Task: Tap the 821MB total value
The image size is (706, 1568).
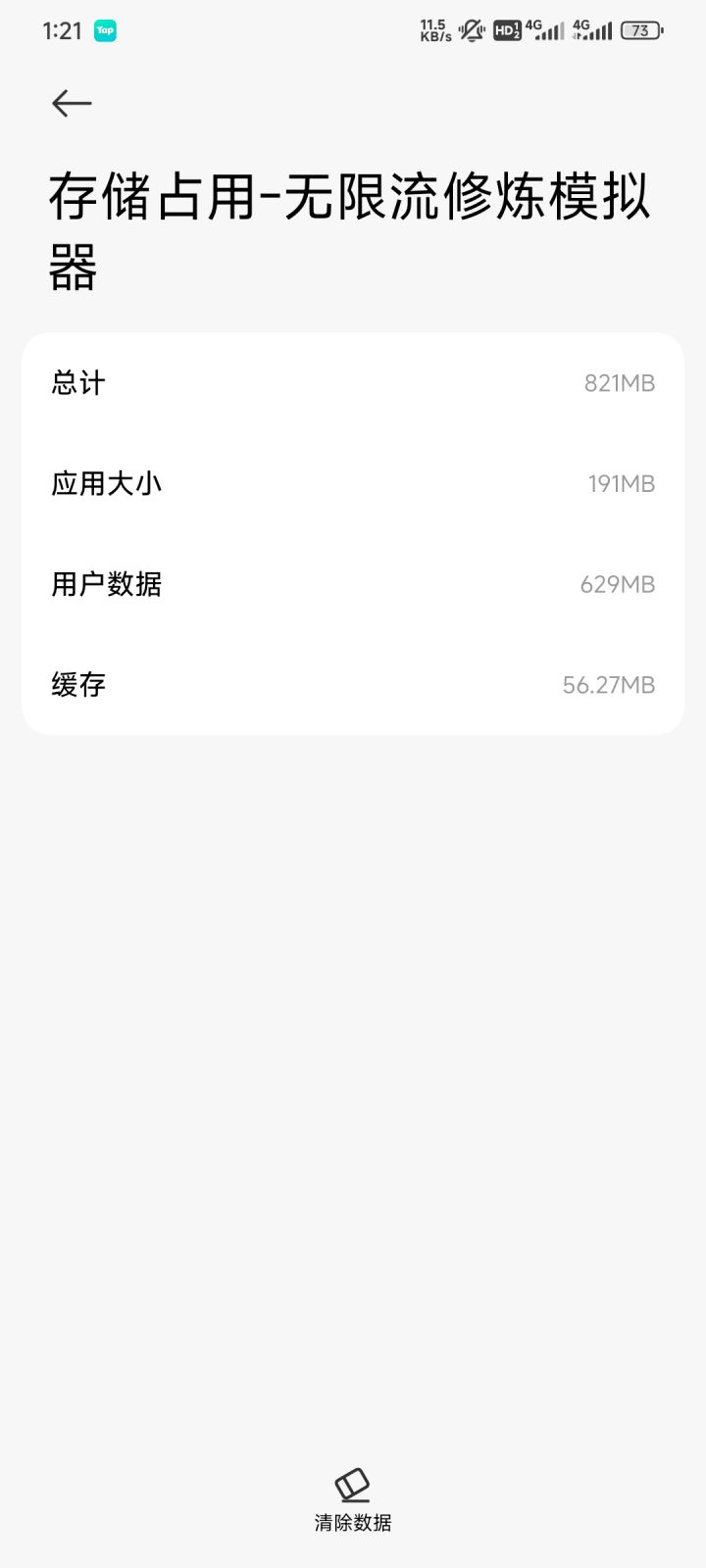Action: point(620,383)
